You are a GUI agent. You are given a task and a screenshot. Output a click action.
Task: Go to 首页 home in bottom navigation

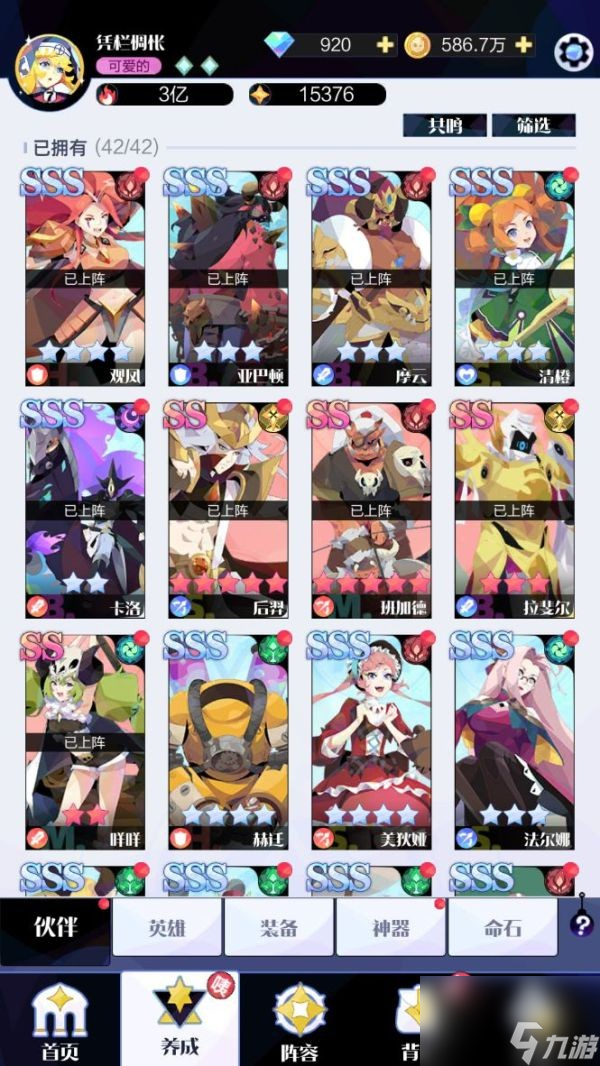[x=60, y=1020]
